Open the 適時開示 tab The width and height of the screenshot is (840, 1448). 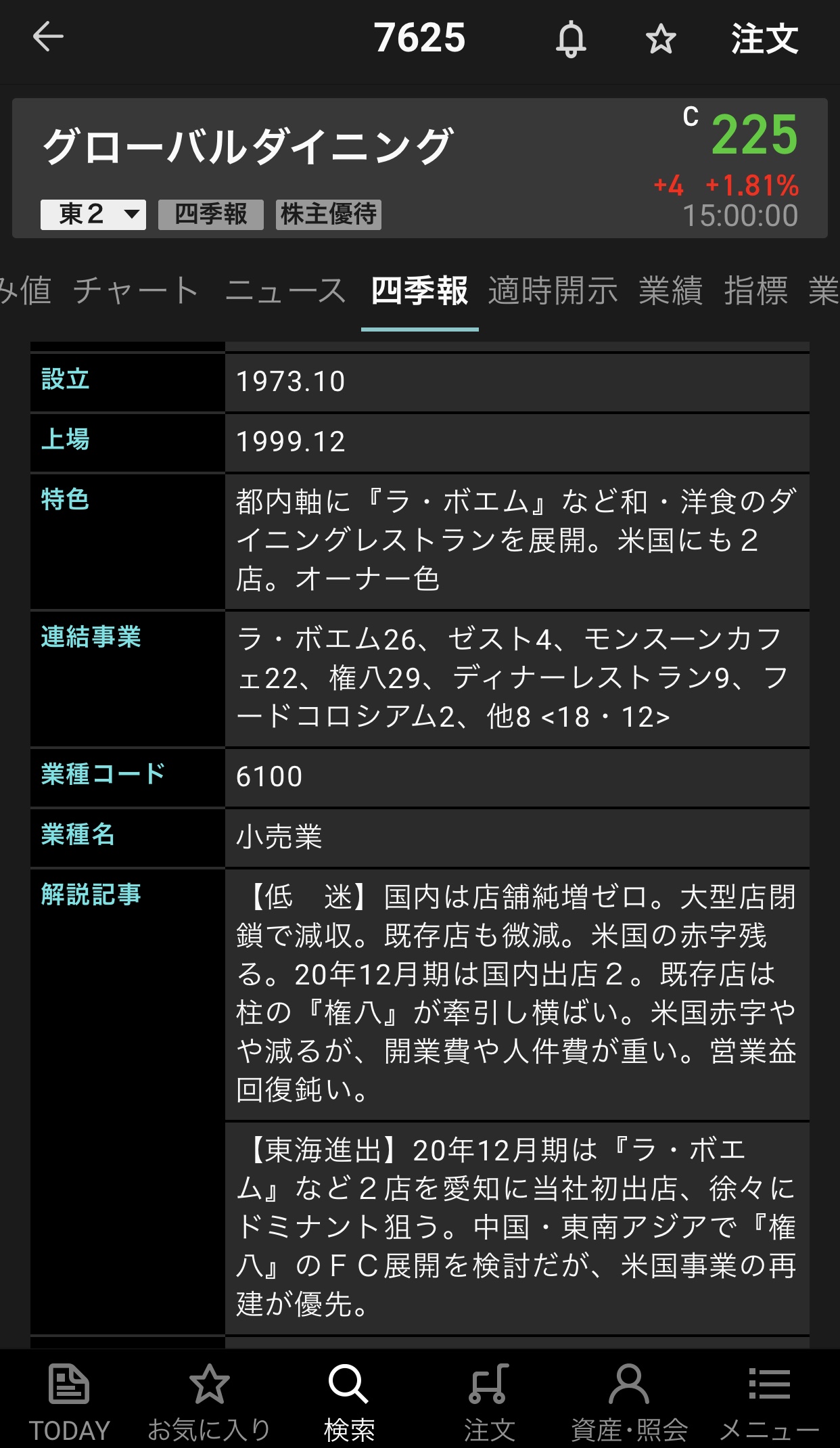[553, 291]
